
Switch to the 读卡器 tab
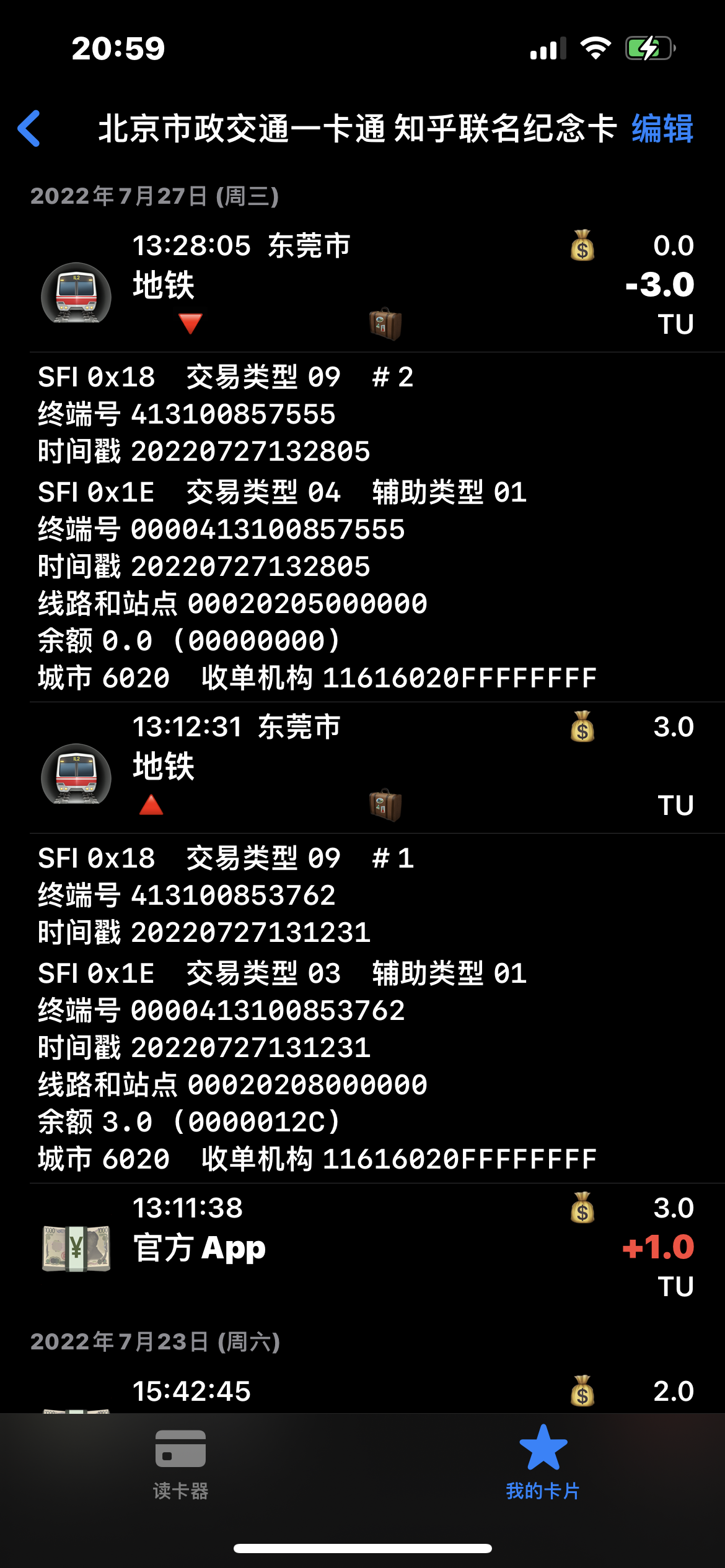180,1464
